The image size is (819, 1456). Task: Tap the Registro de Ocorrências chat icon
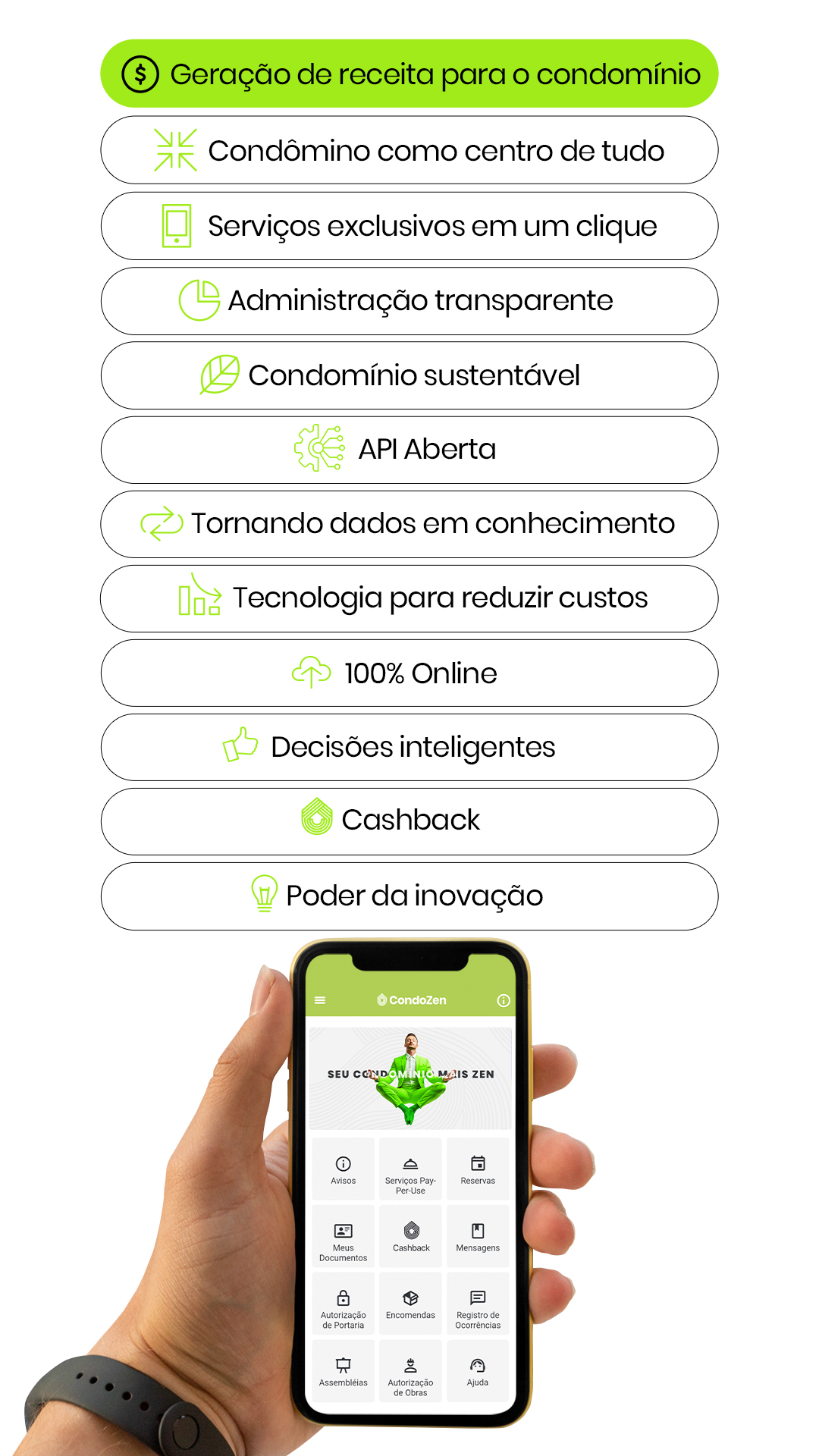pyautogui.click(x=478, y=1298)
